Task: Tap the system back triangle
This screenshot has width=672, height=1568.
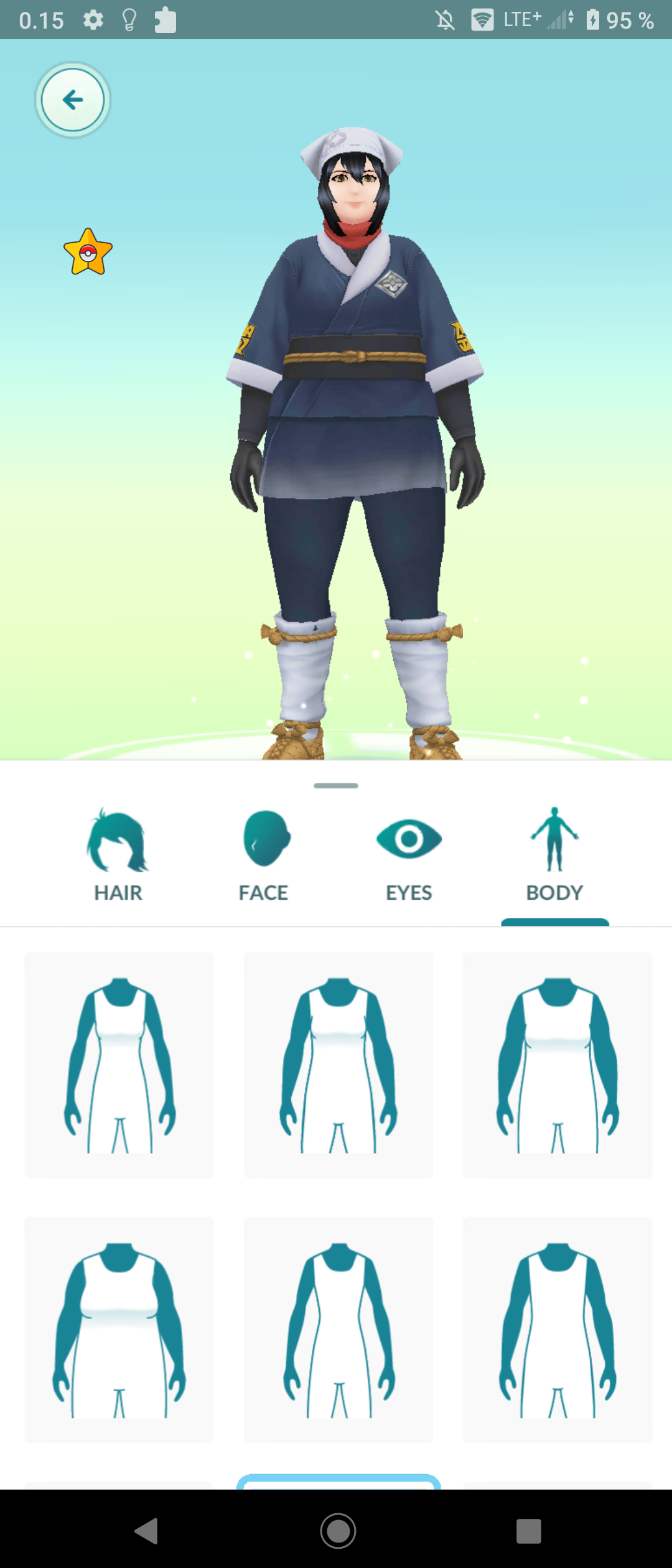Action: 147,1531
